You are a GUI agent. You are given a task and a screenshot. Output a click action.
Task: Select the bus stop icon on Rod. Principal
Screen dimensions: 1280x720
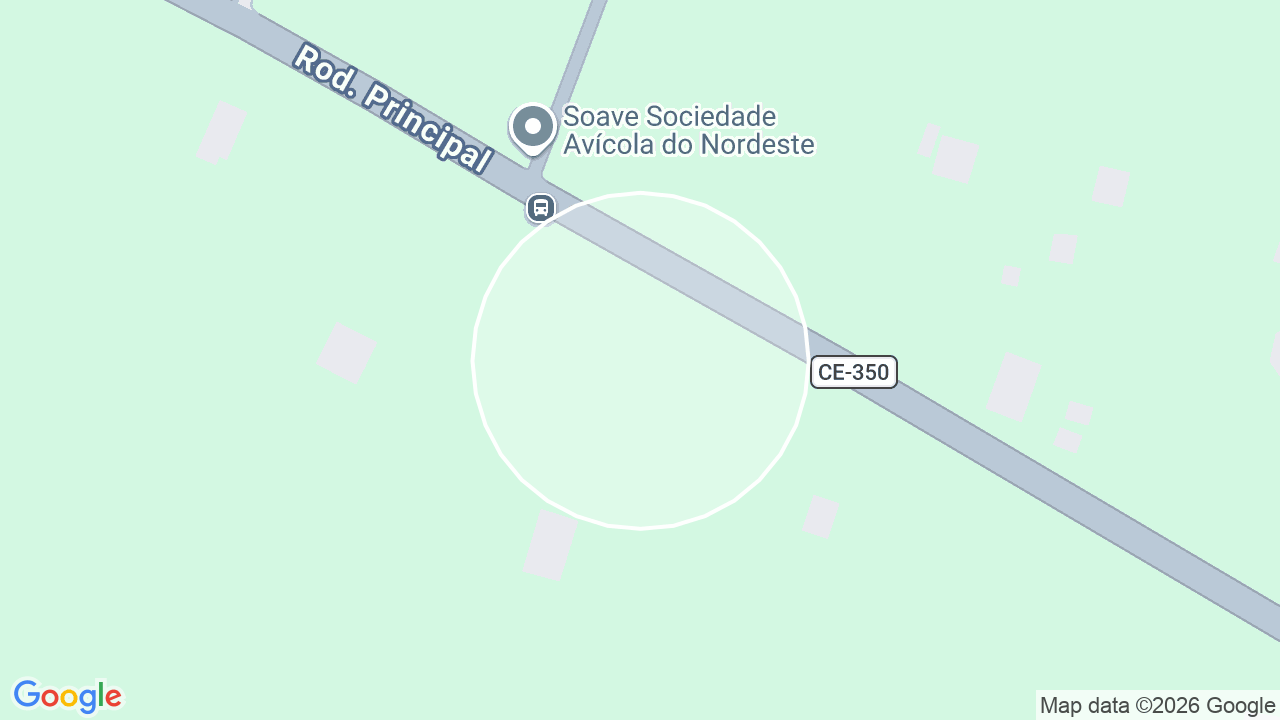click(x=541, y=208)
